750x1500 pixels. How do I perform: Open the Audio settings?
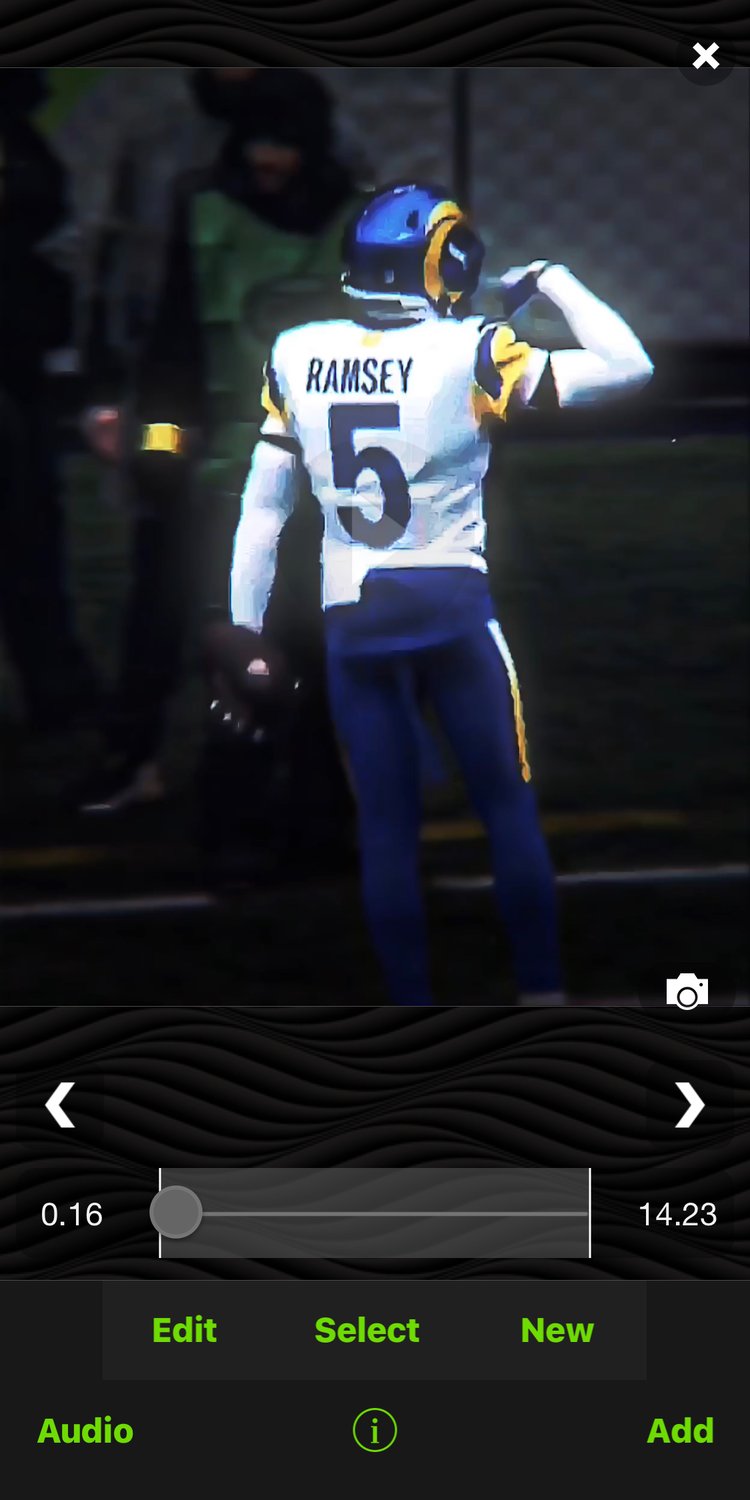85,1431
